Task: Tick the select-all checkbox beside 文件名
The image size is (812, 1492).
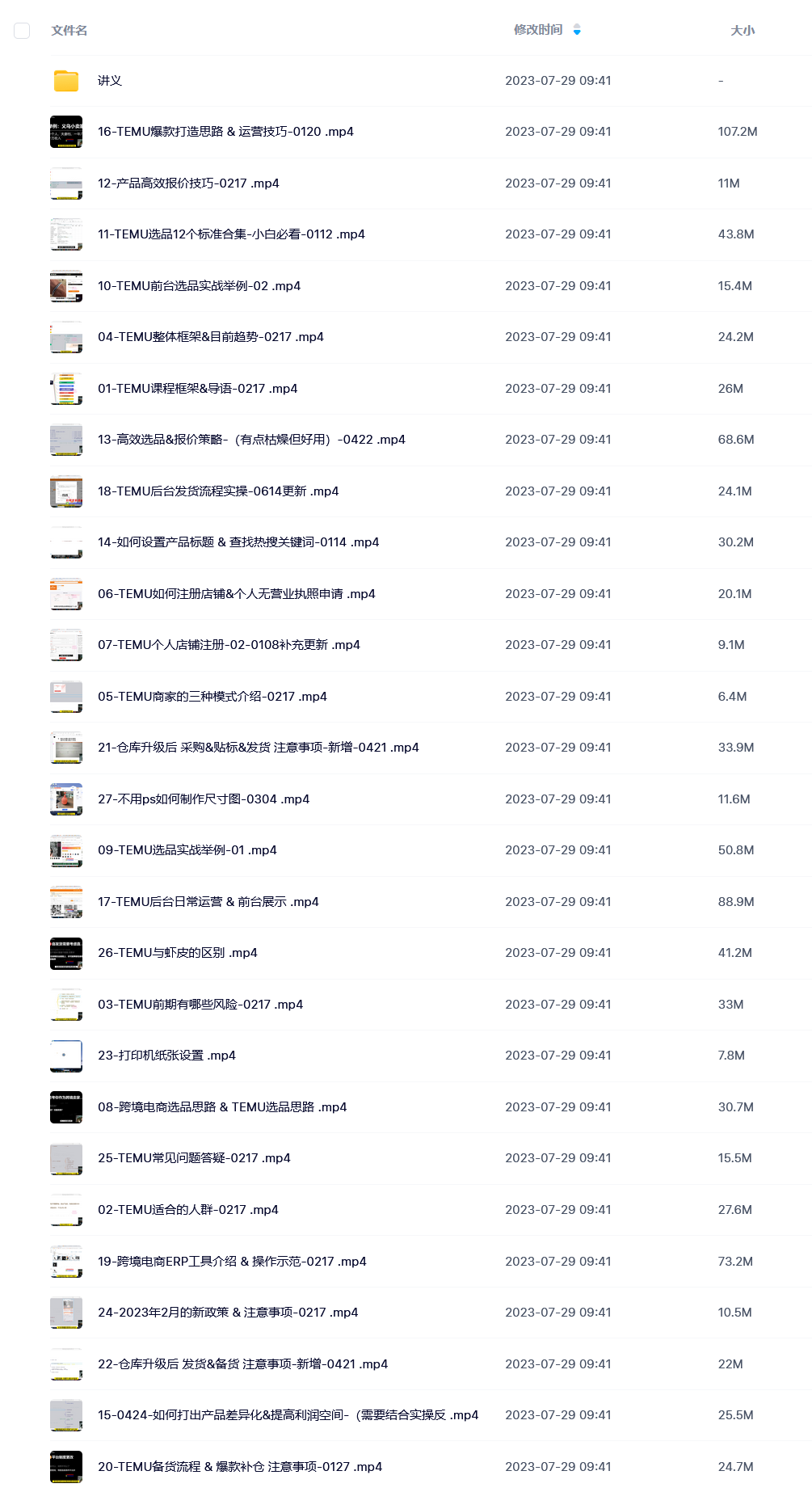Action: point(22,31)
